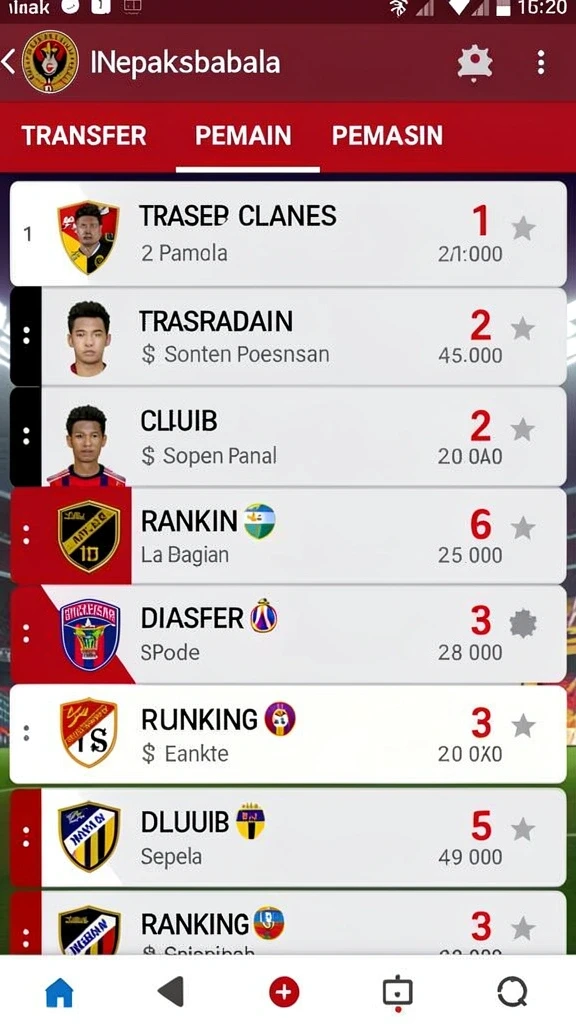Viewport: 576px width, 1024px height.
Task: Star the TRASEB CLANES entry
Action: click(523, 228)
